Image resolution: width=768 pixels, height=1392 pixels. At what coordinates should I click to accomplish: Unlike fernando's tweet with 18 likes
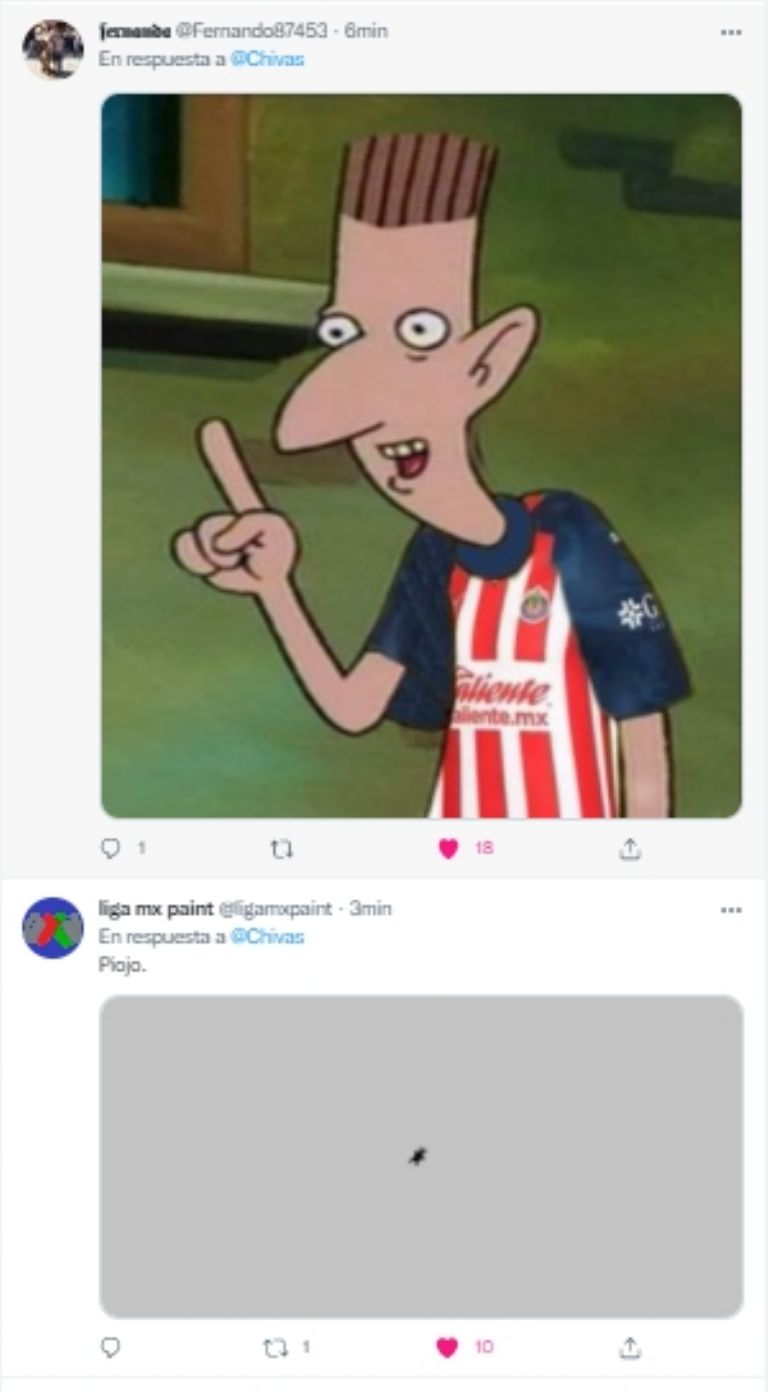point(448,848)
